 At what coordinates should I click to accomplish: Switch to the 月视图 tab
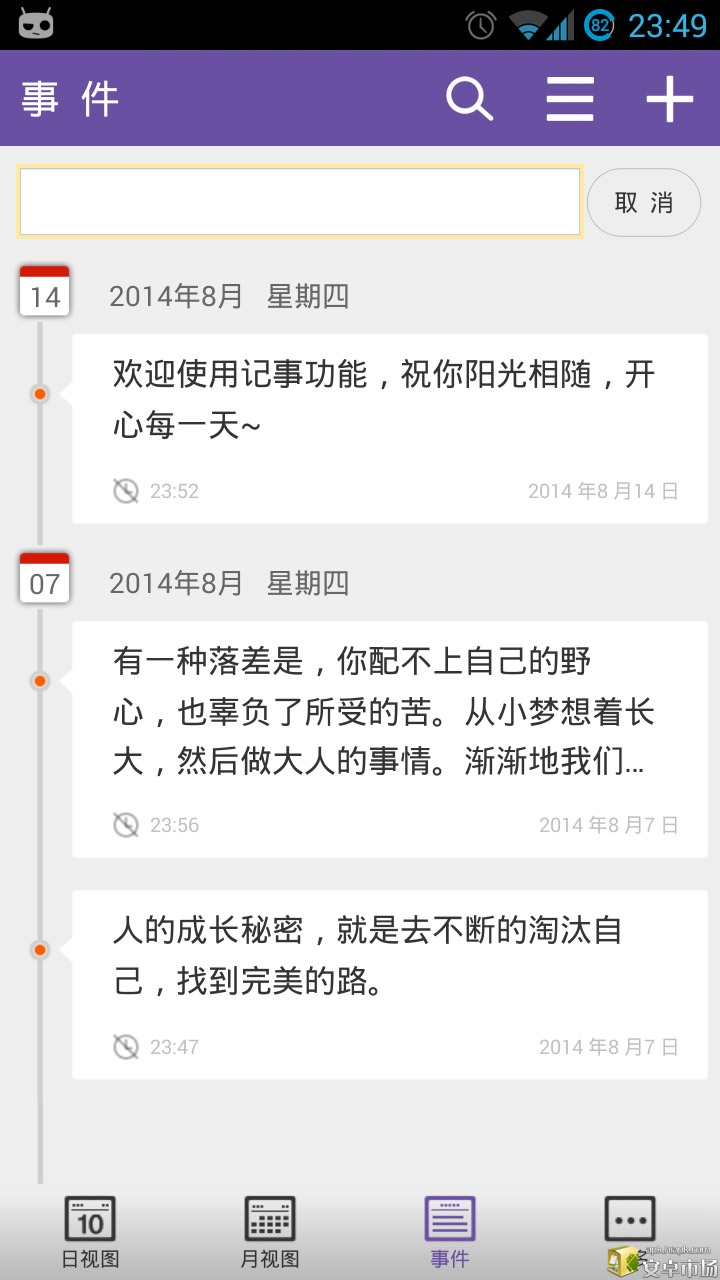(x=270, y=1232)
